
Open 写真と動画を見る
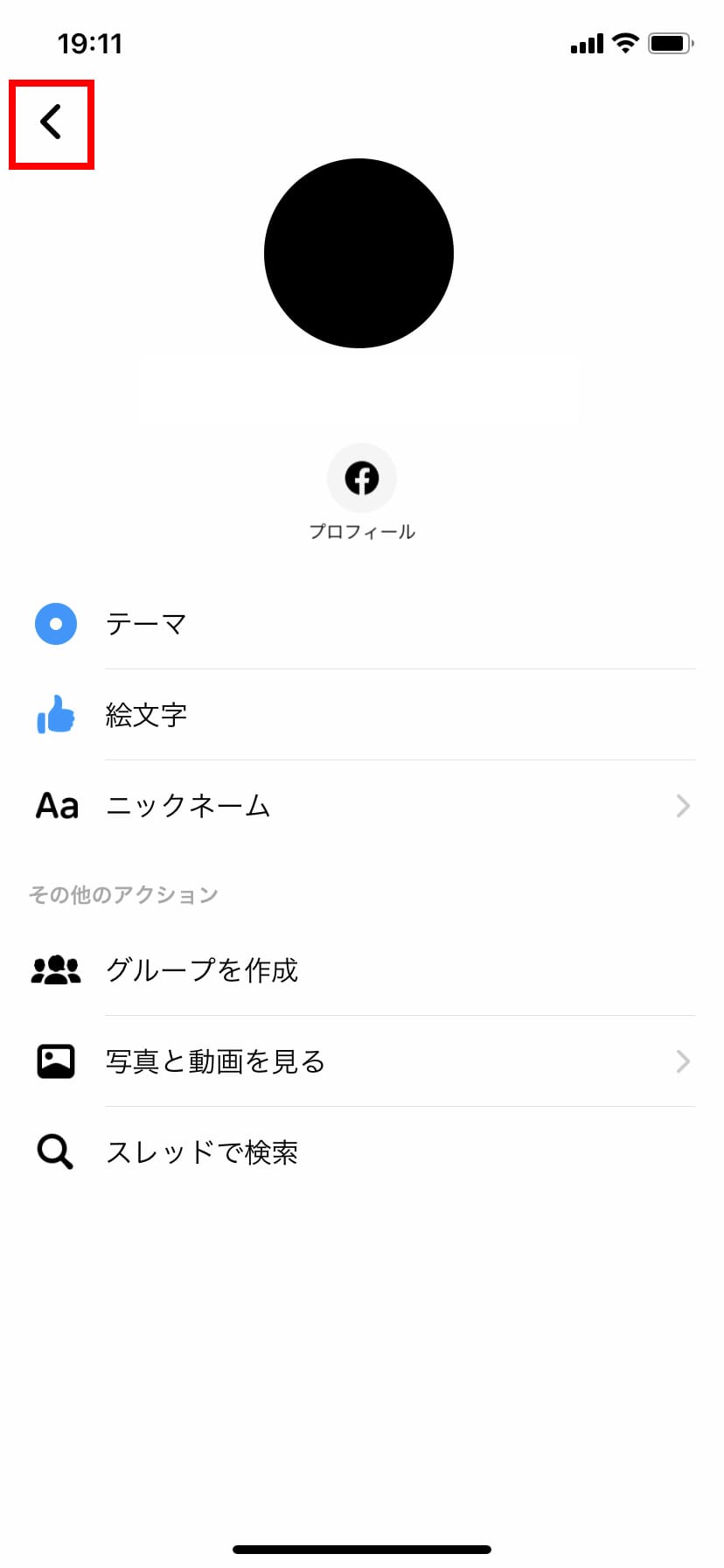215,1061
